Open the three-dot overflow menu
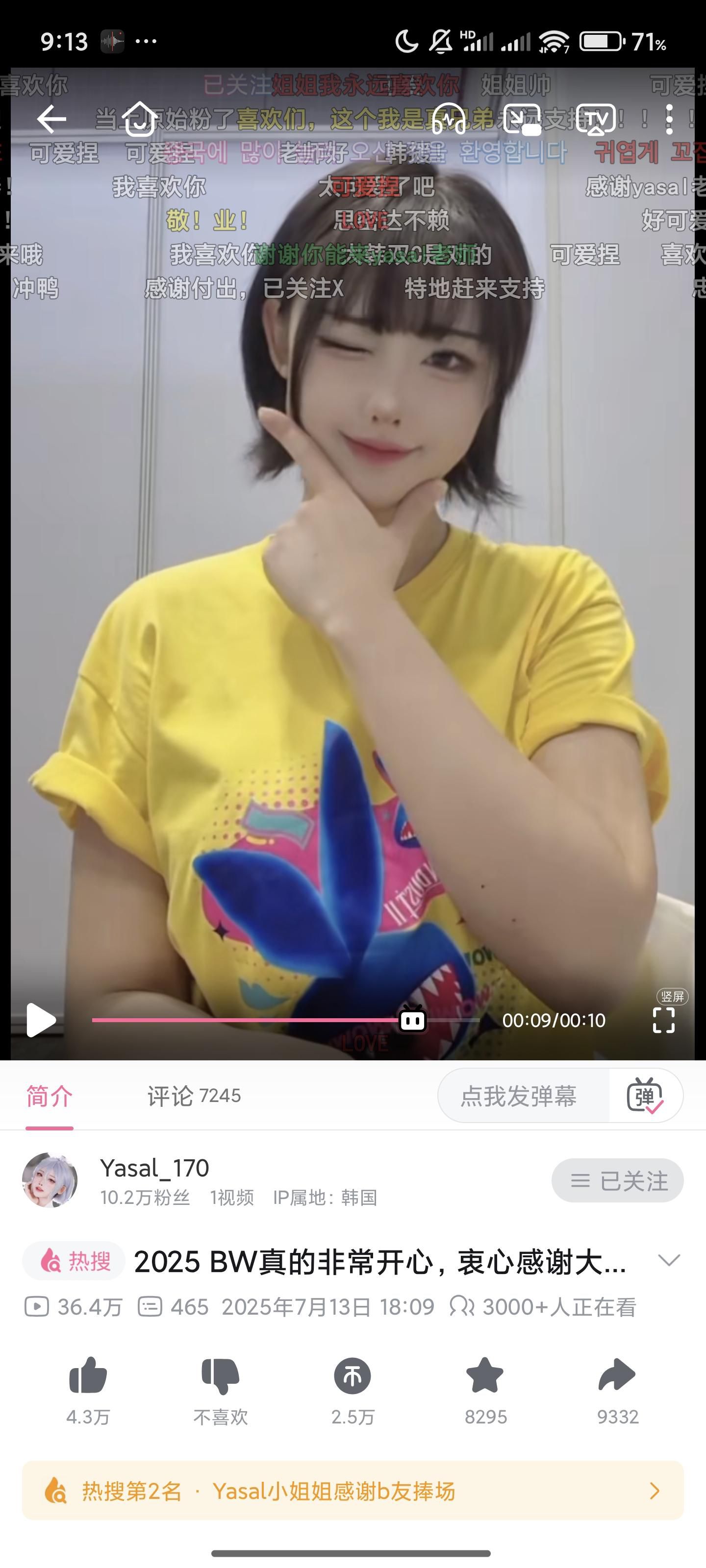 (x=669, y=118)
